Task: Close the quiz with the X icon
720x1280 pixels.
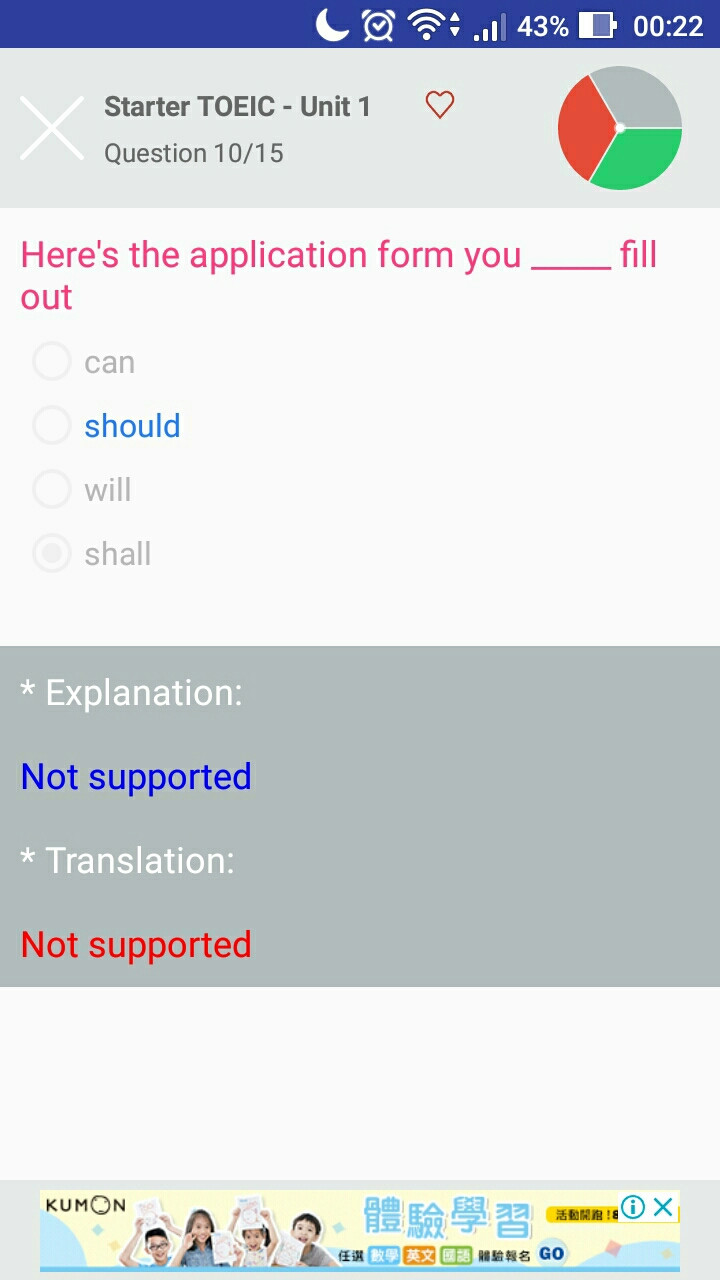Action: [52, 128]
